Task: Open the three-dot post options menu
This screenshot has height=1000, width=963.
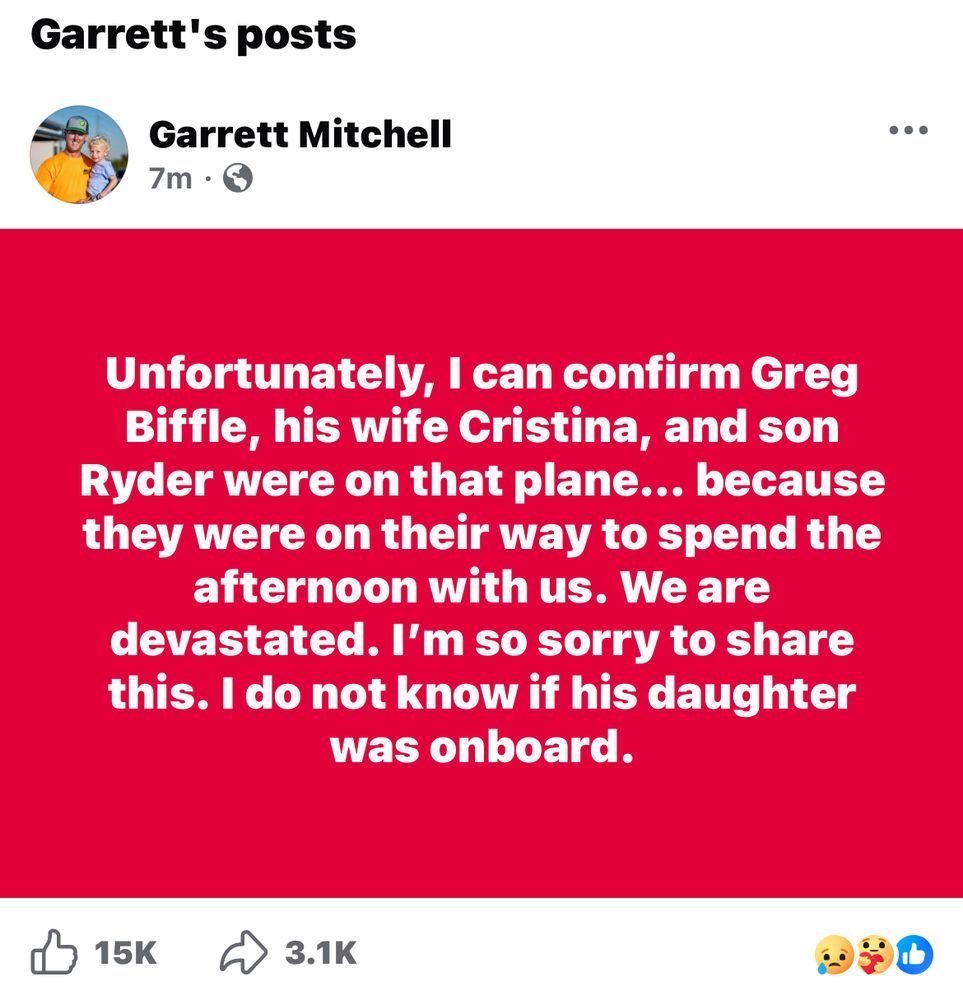Action: click(x=908, y=130)
